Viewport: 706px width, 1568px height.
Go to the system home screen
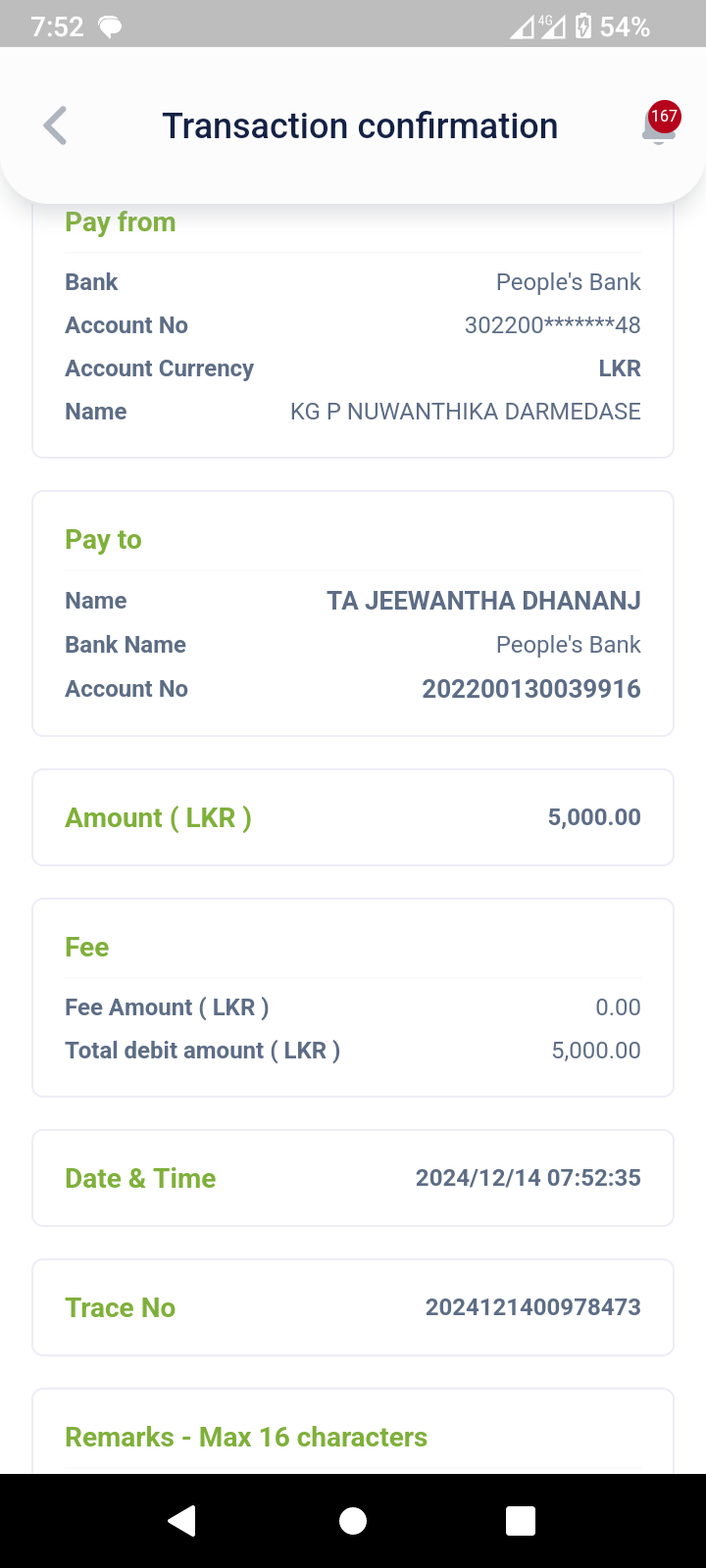353,1520
